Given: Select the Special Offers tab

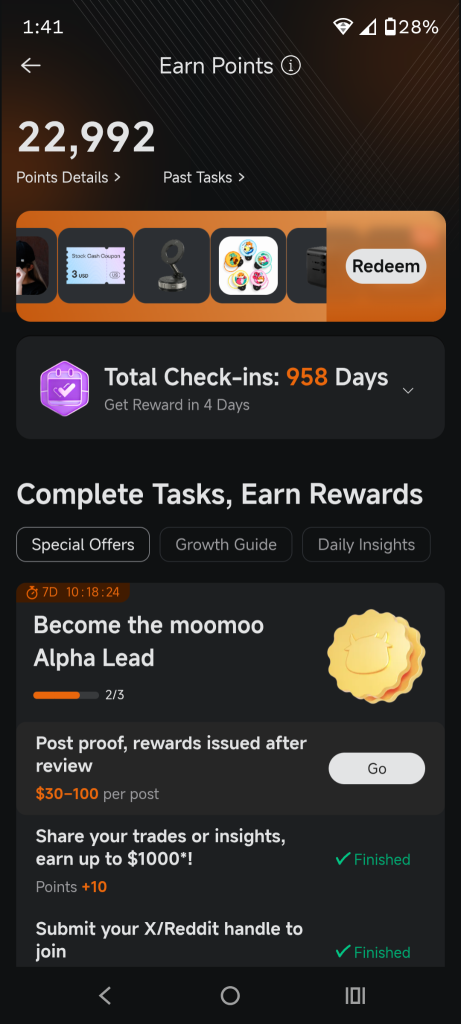Looking at the screenshot, I should point(83,545).
